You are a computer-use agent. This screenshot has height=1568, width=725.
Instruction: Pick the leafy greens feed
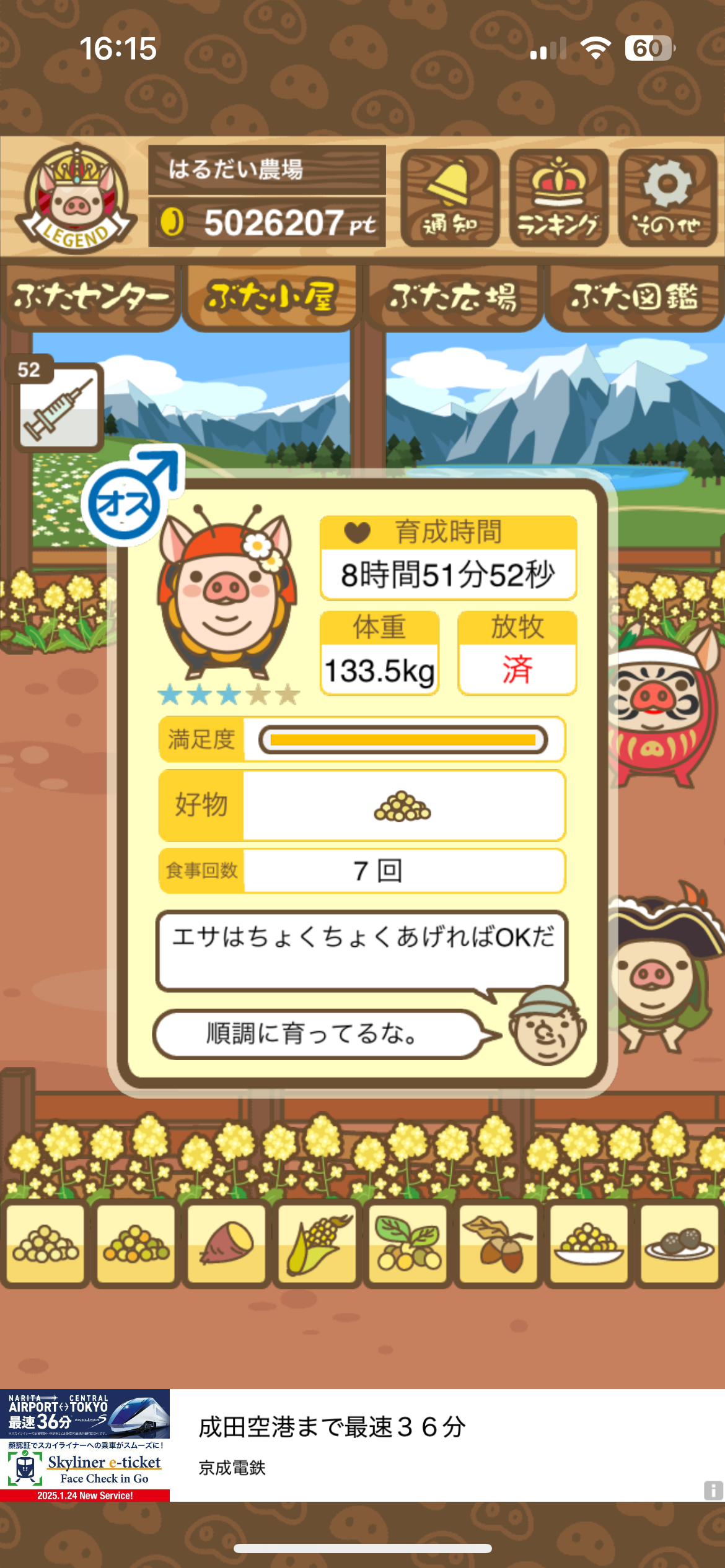click(408, 1244)
